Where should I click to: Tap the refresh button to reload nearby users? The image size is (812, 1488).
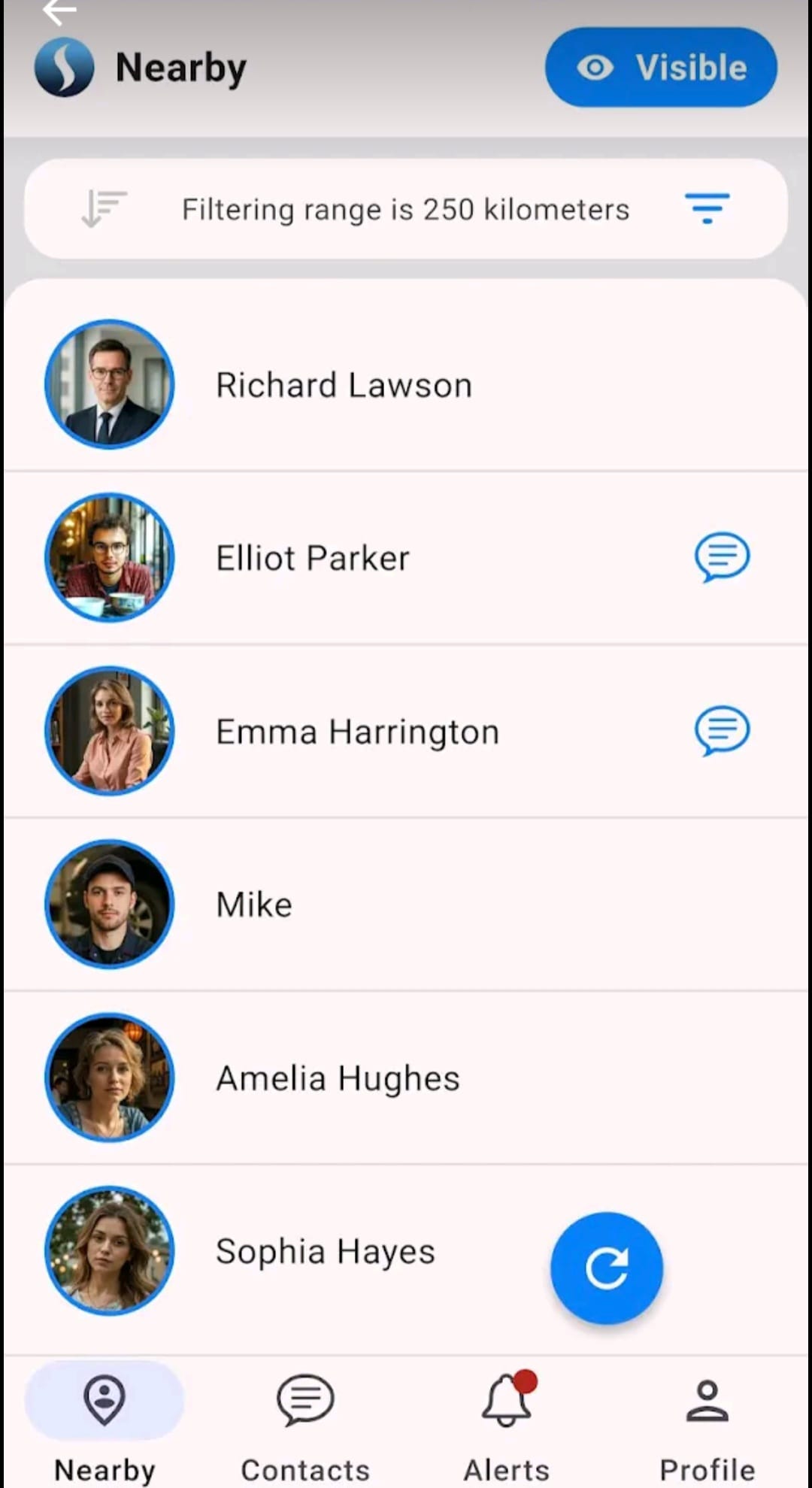click(x=606, y=1267)
